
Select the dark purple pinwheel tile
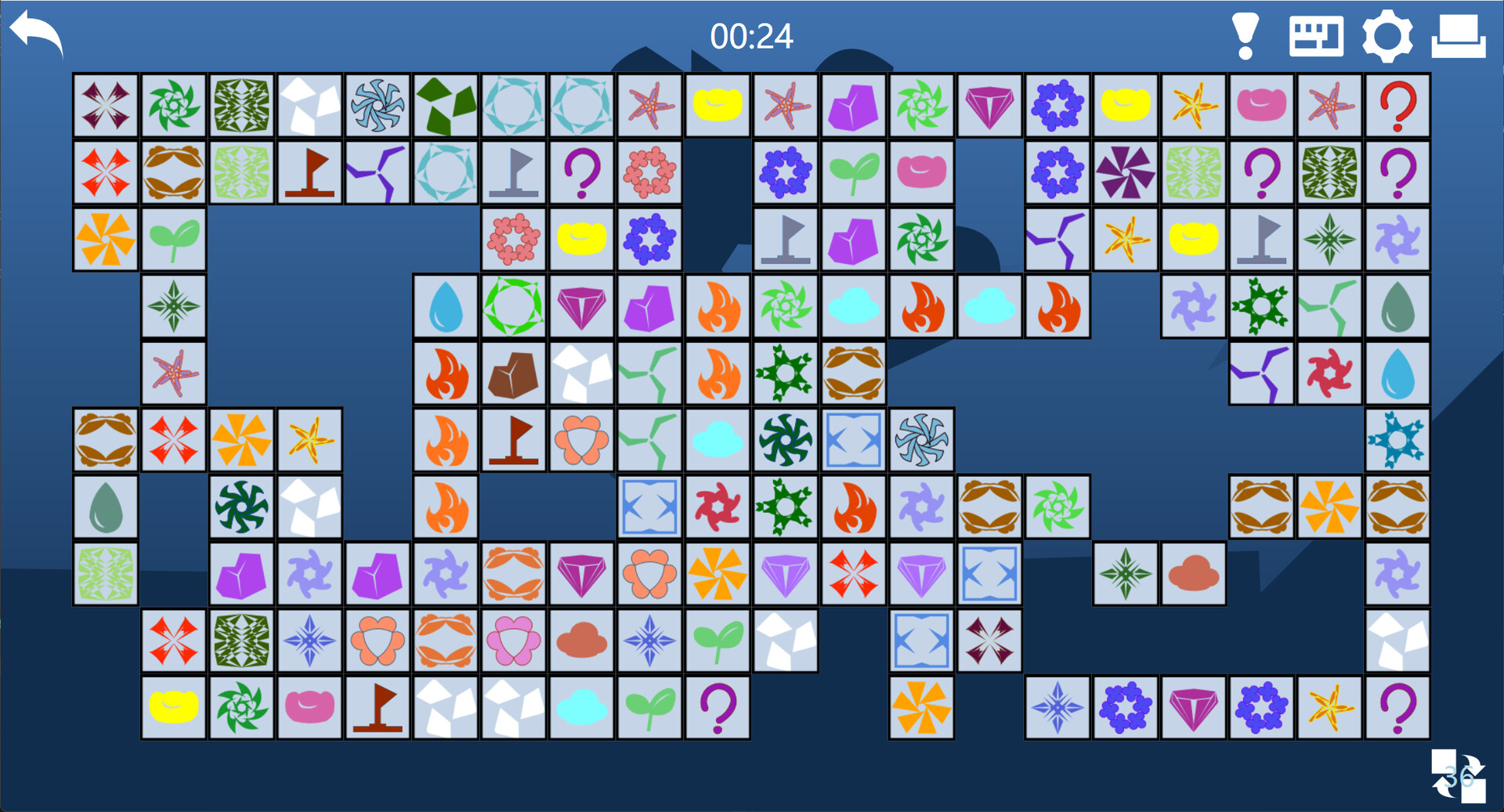(x=1125, y=172)
